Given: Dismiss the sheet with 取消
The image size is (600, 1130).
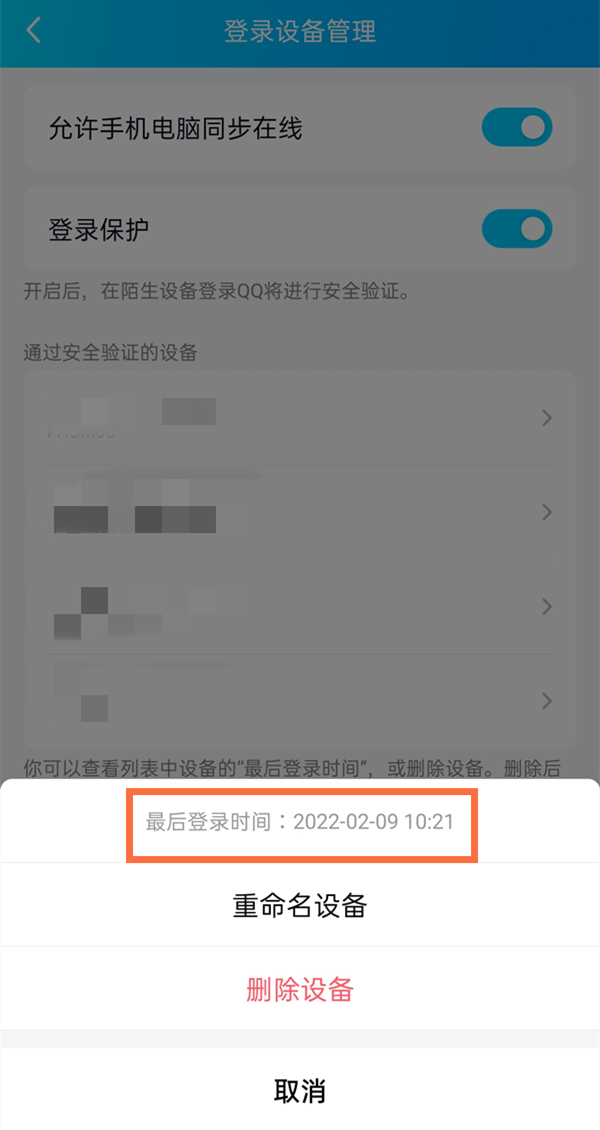Looking at the screenshot, I should tap(300, 1090).
